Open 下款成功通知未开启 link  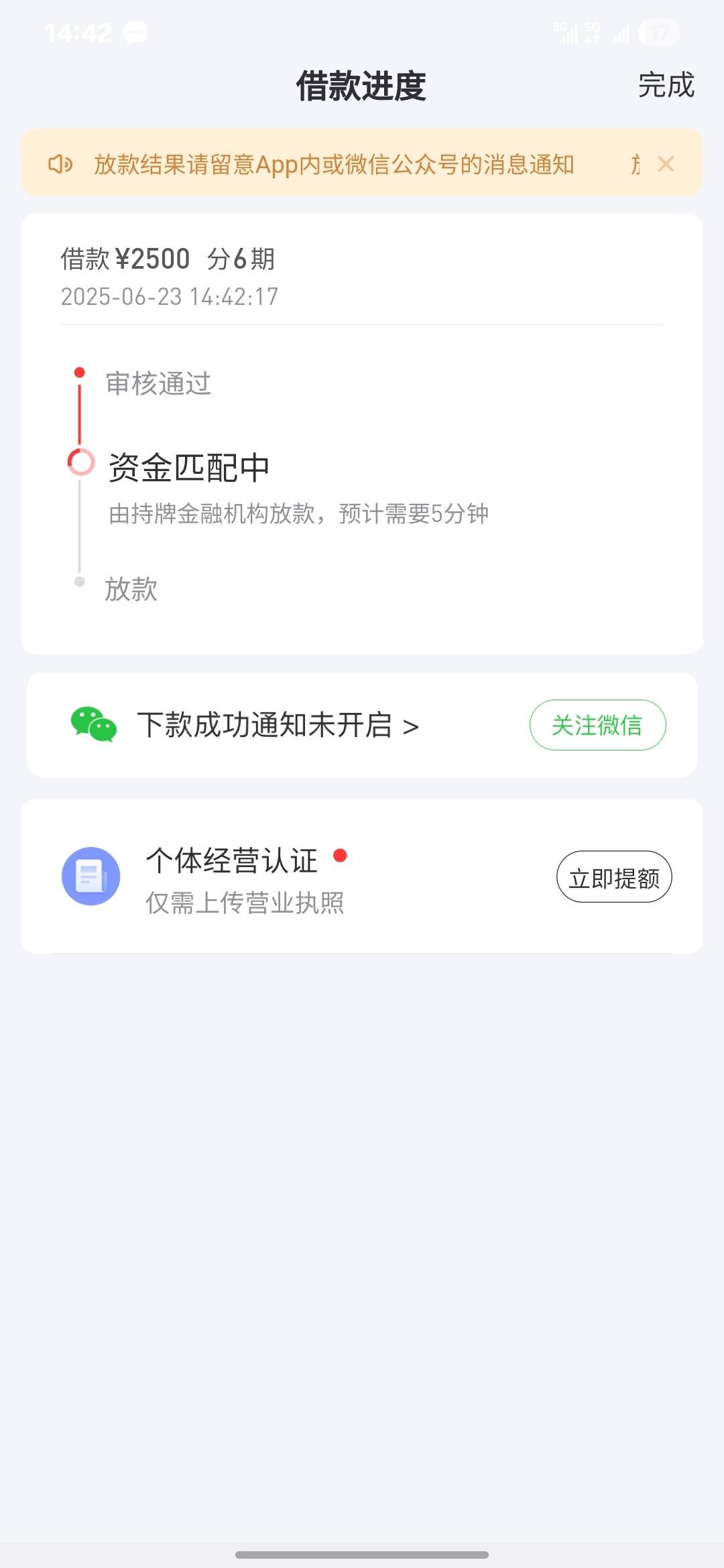(x=278, y=725)
